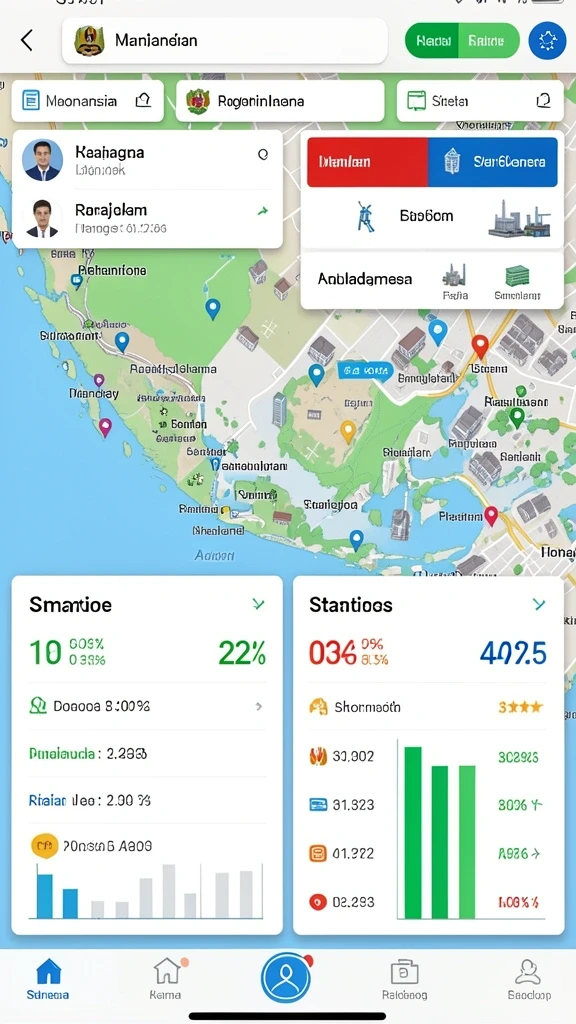Tap the center profile button

tap(286, 978)
